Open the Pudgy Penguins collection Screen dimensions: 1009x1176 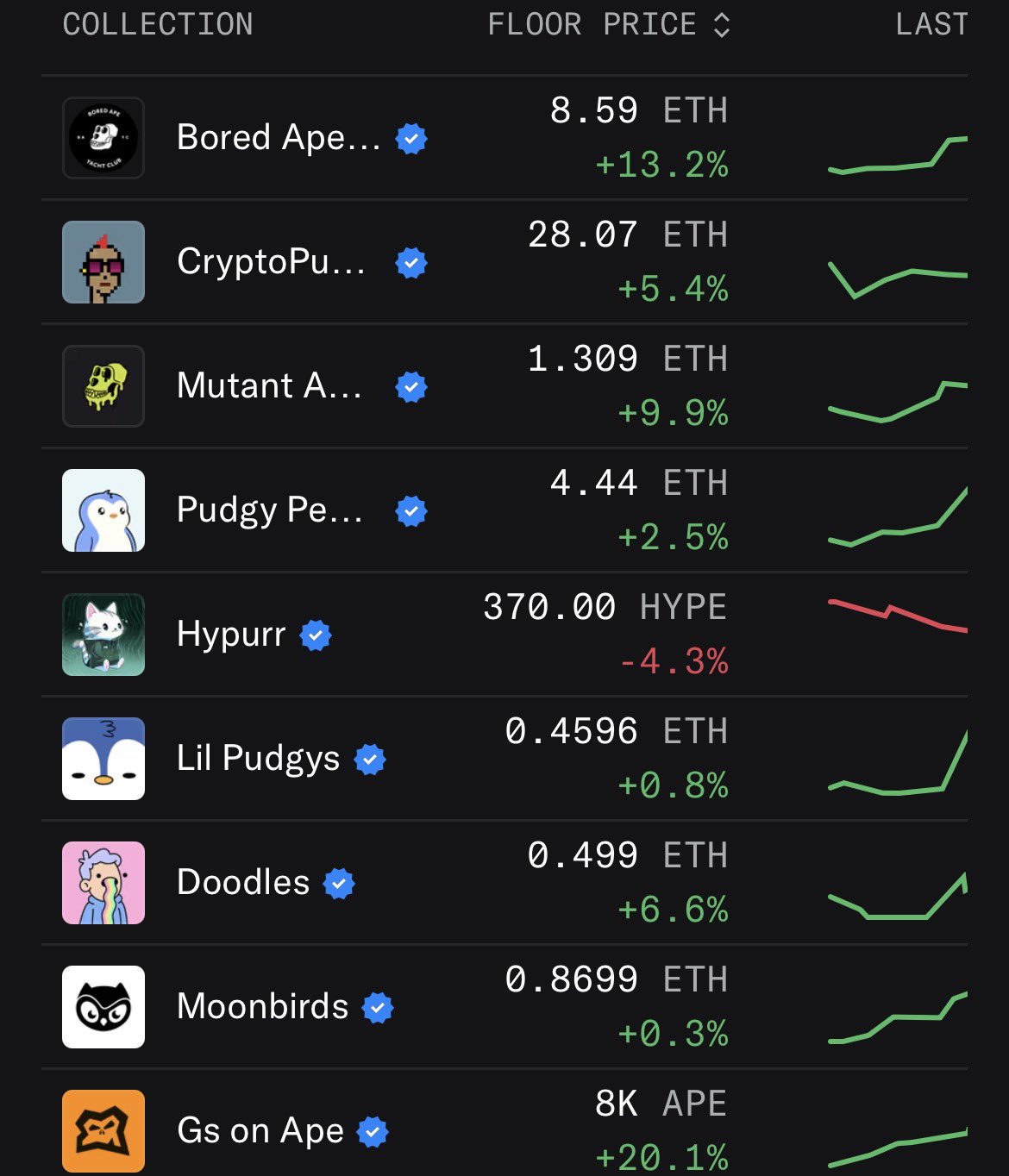click(x=269, y=510)
